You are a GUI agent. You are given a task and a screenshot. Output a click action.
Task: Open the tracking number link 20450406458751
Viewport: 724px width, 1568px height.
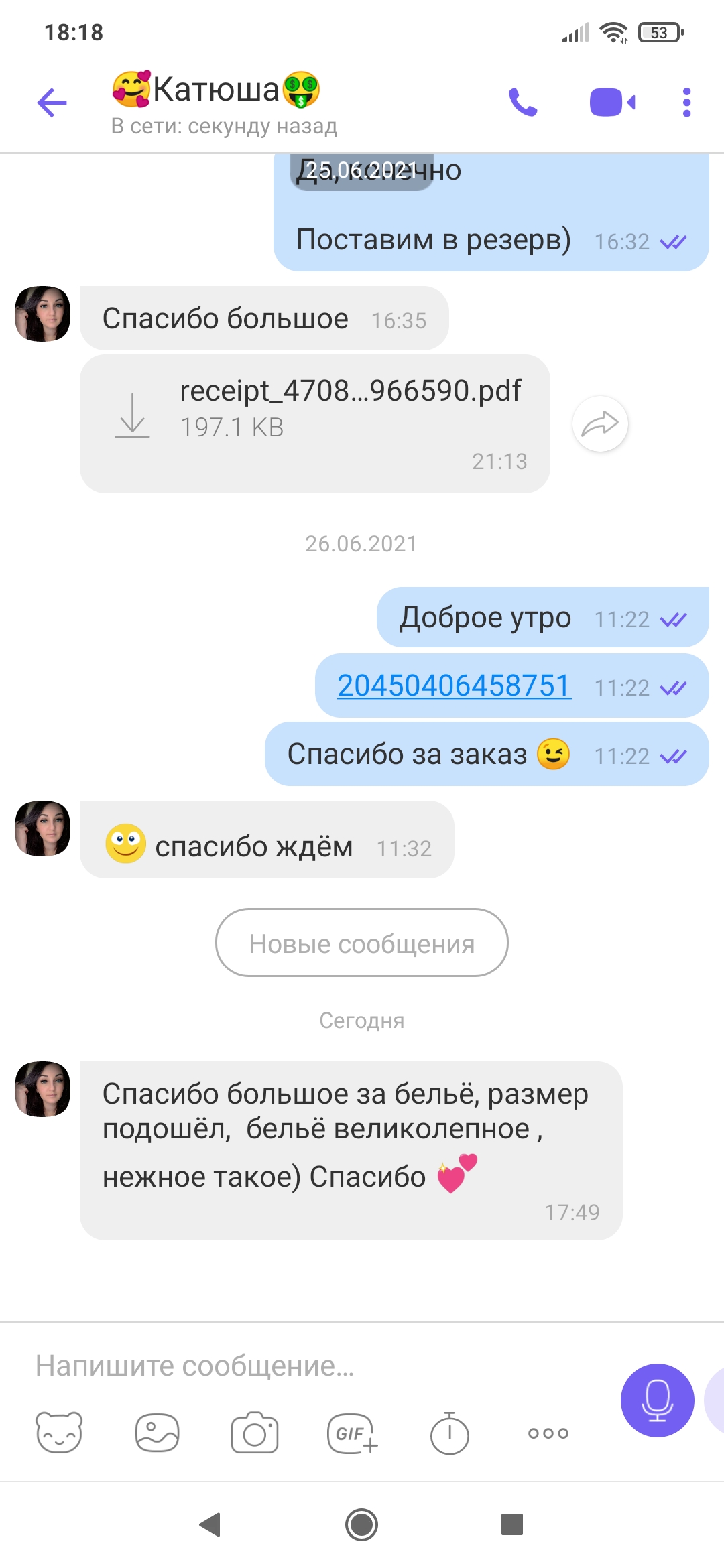pyautogui.click(x=454, y=685)
